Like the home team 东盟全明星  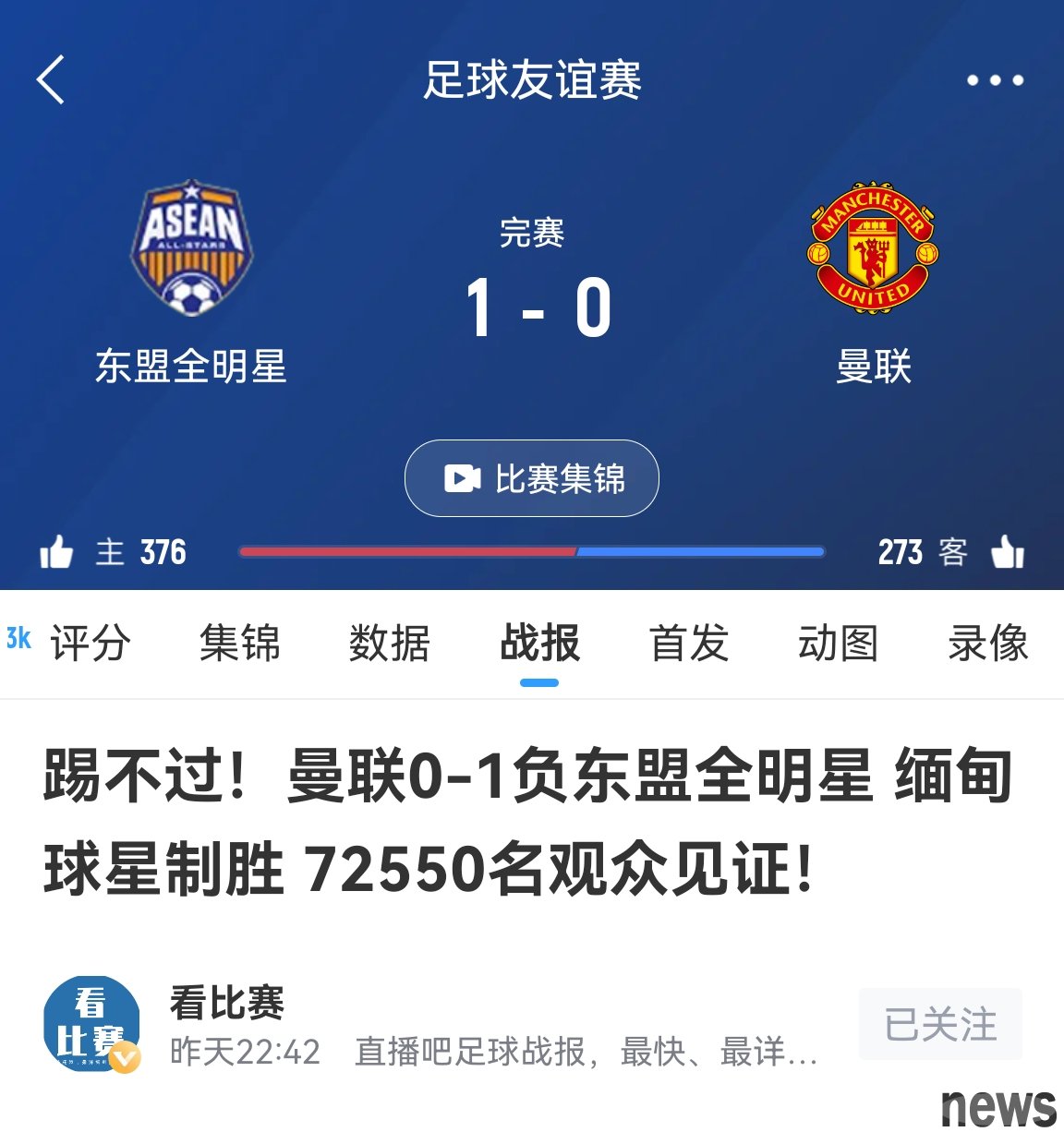[x=56, y=552]
